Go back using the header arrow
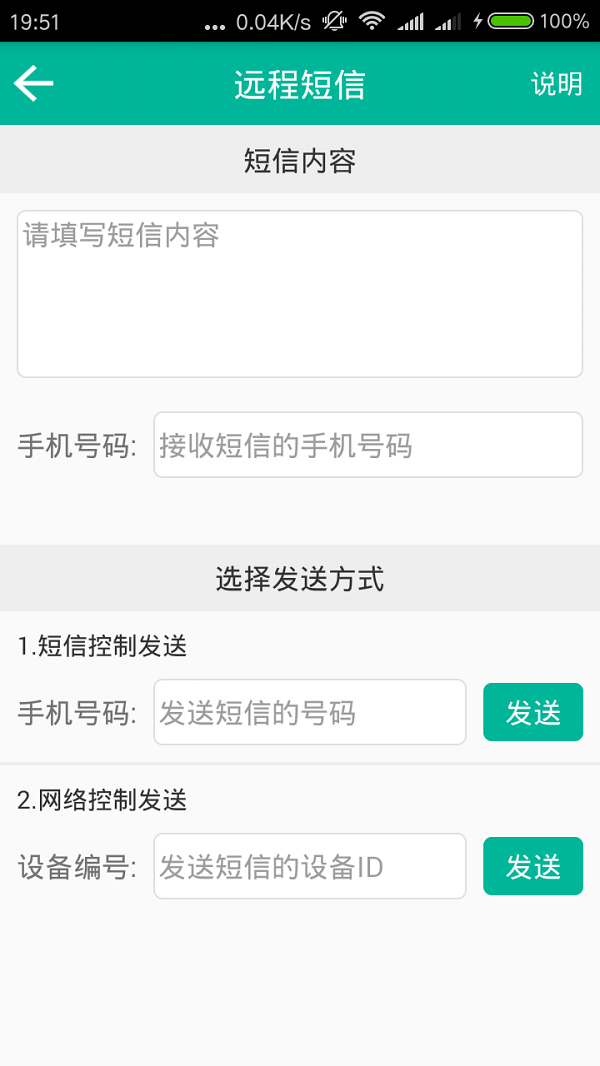 coord(33,84)
